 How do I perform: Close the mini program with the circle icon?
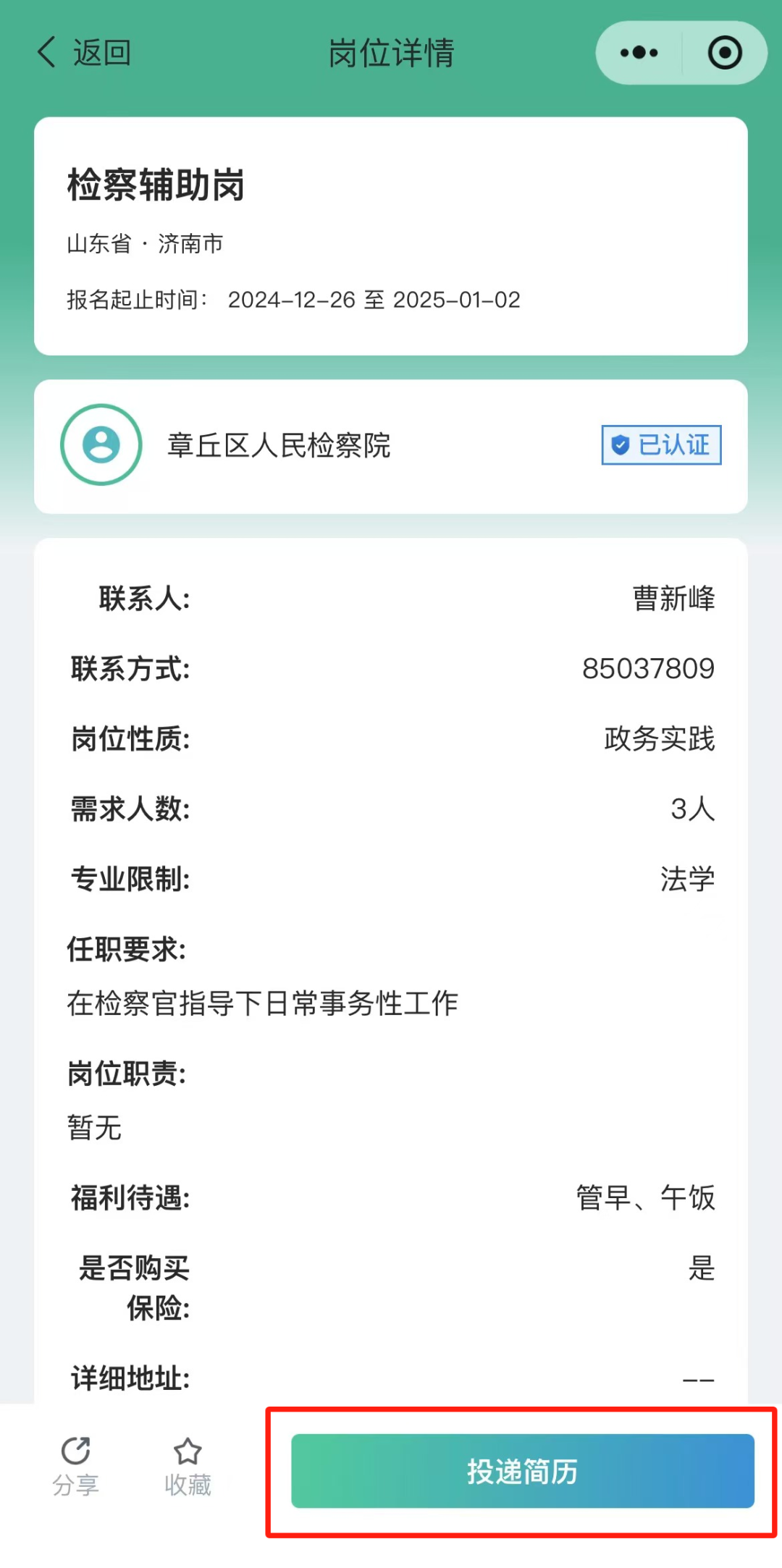click(724, 53)
